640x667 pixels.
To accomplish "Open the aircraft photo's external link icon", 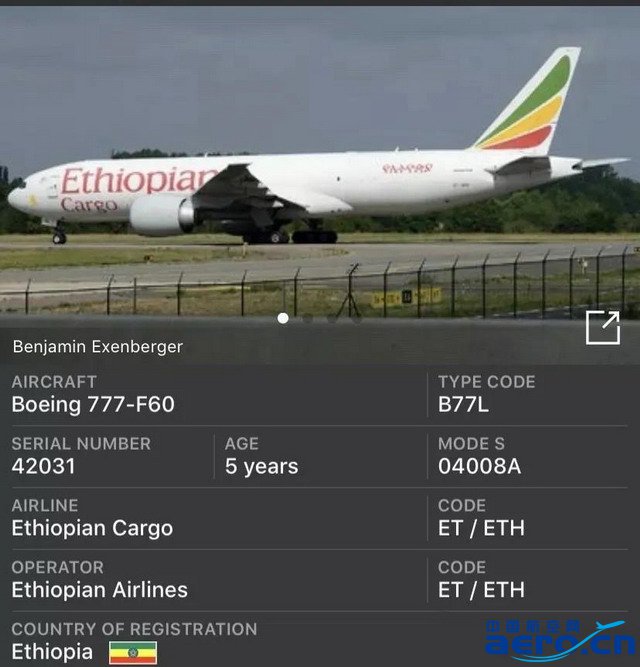I will click(x=602, y=328).
